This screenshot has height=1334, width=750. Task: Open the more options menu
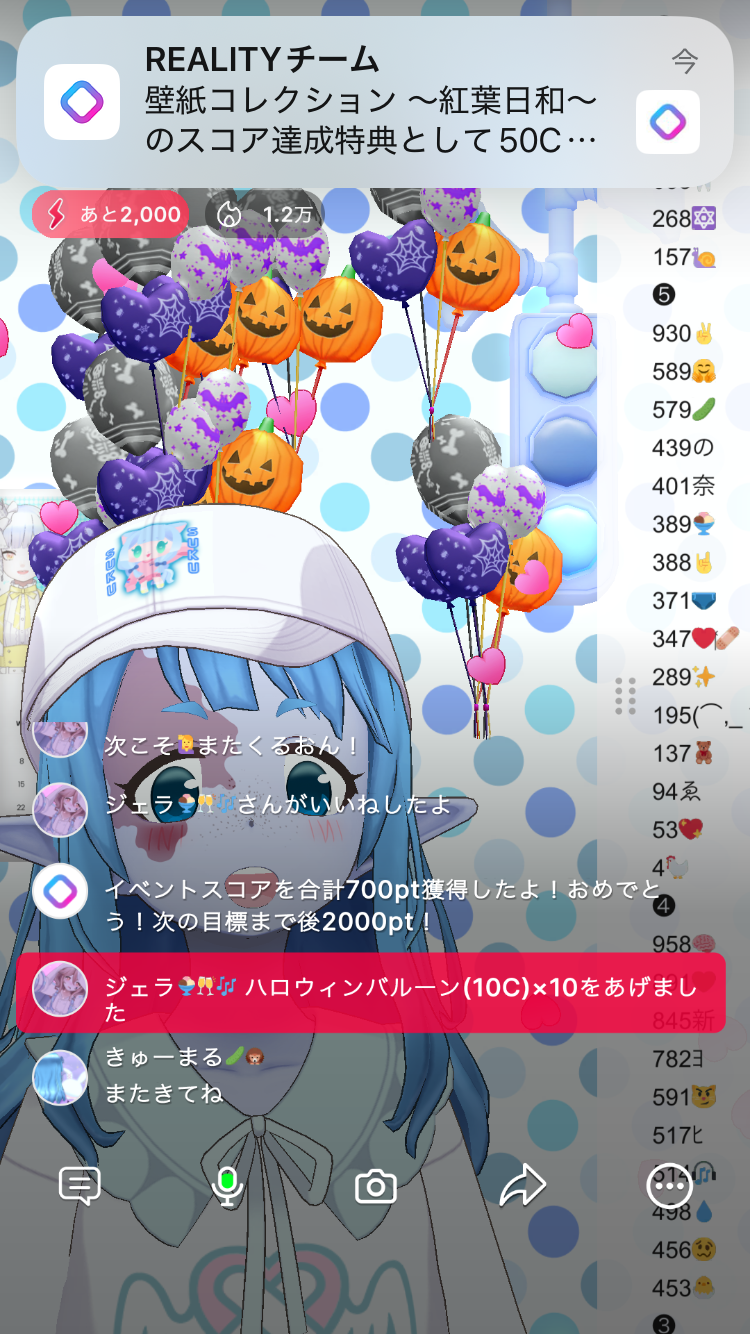coord(669,1186)
